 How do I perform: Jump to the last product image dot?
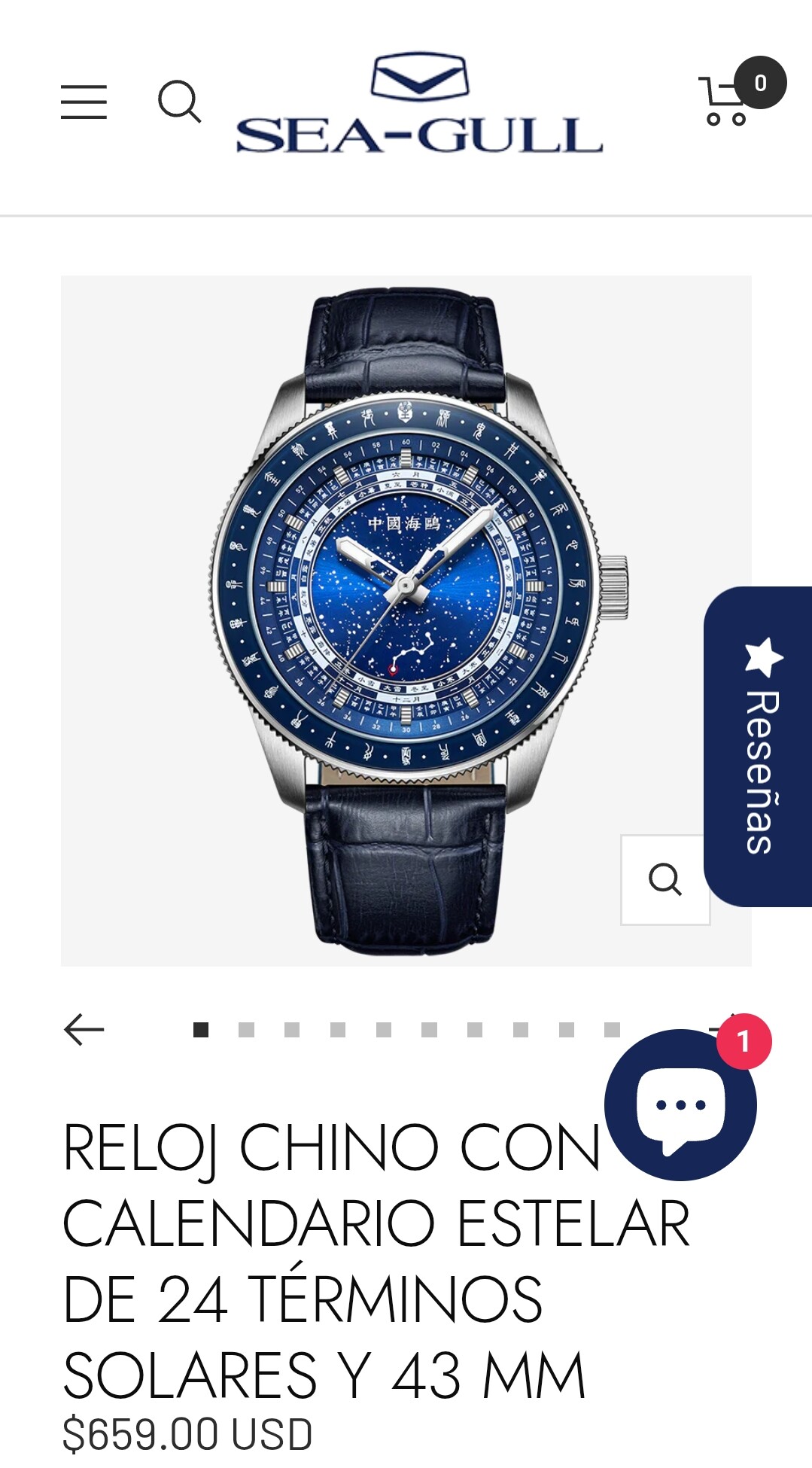612,1030
